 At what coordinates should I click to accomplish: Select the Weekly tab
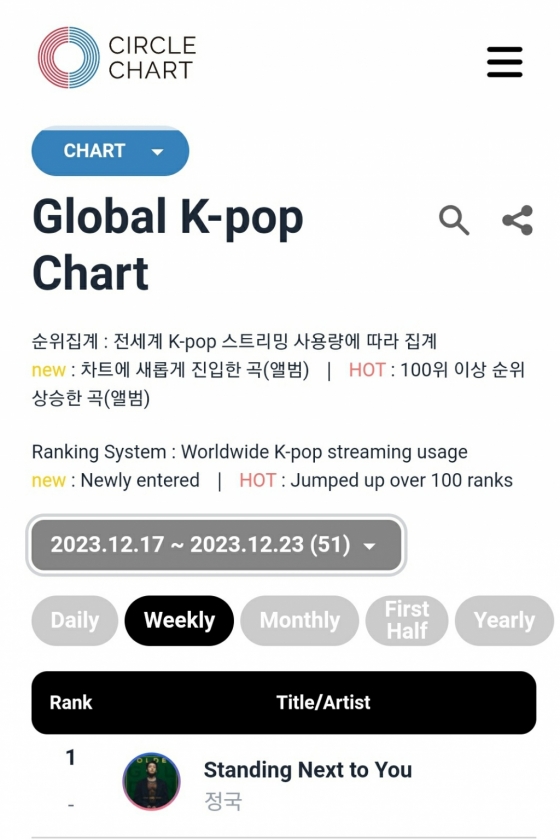pos(179,620)
